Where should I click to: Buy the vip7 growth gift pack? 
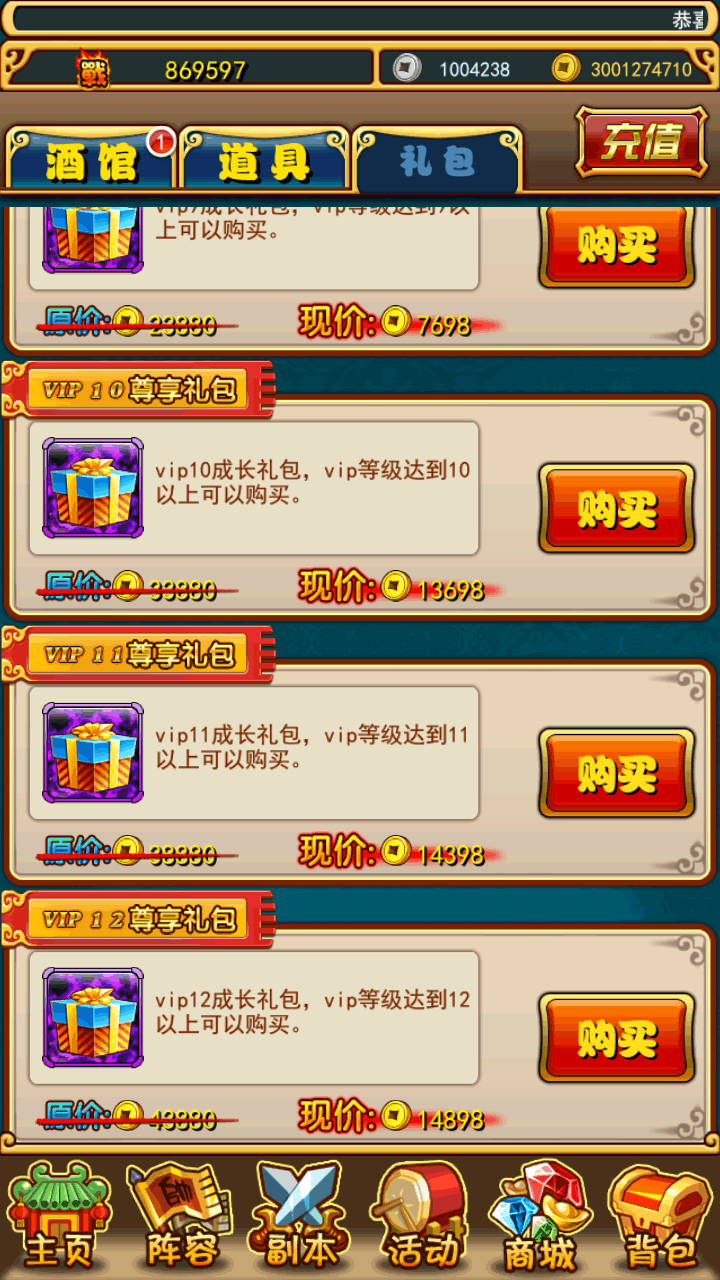(616, 245)
